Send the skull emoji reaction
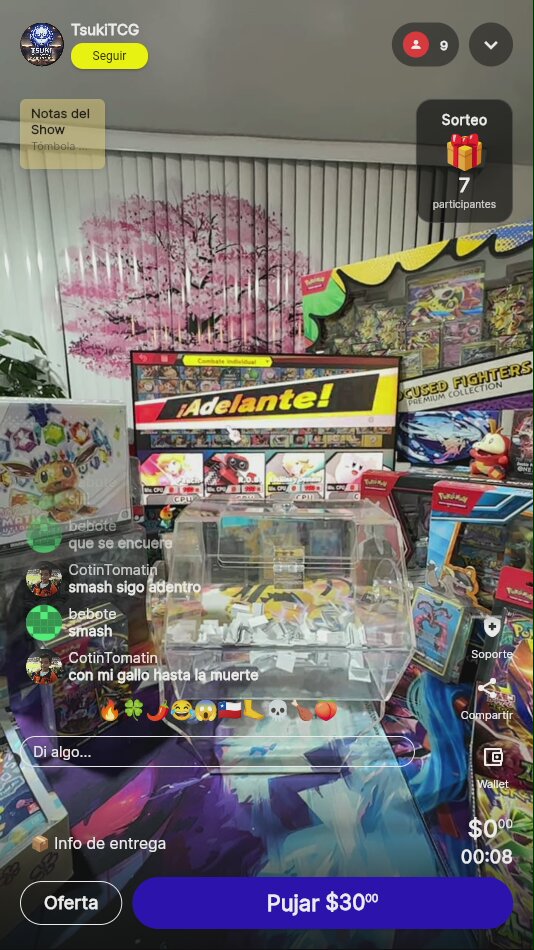Viewport: 534px width, 950px height. (x=277, y=710)
